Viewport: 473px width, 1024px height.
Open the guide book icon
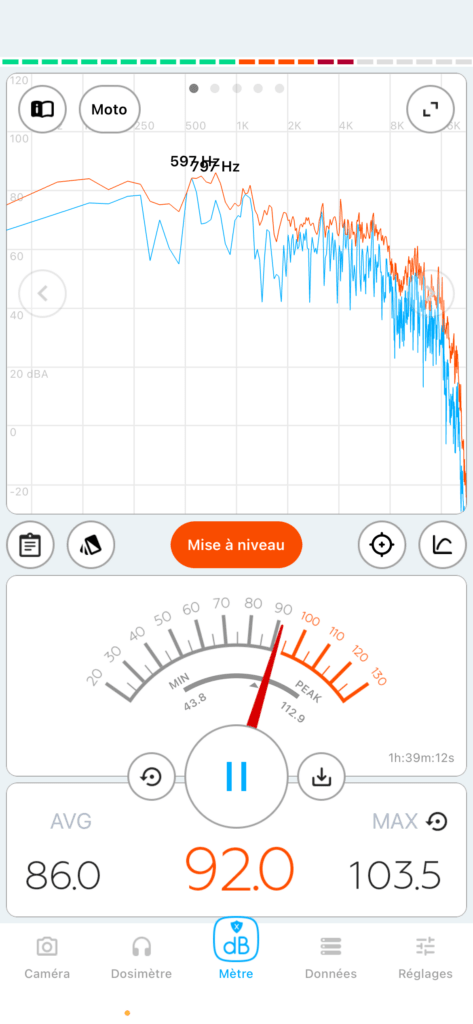pos(42,109)
